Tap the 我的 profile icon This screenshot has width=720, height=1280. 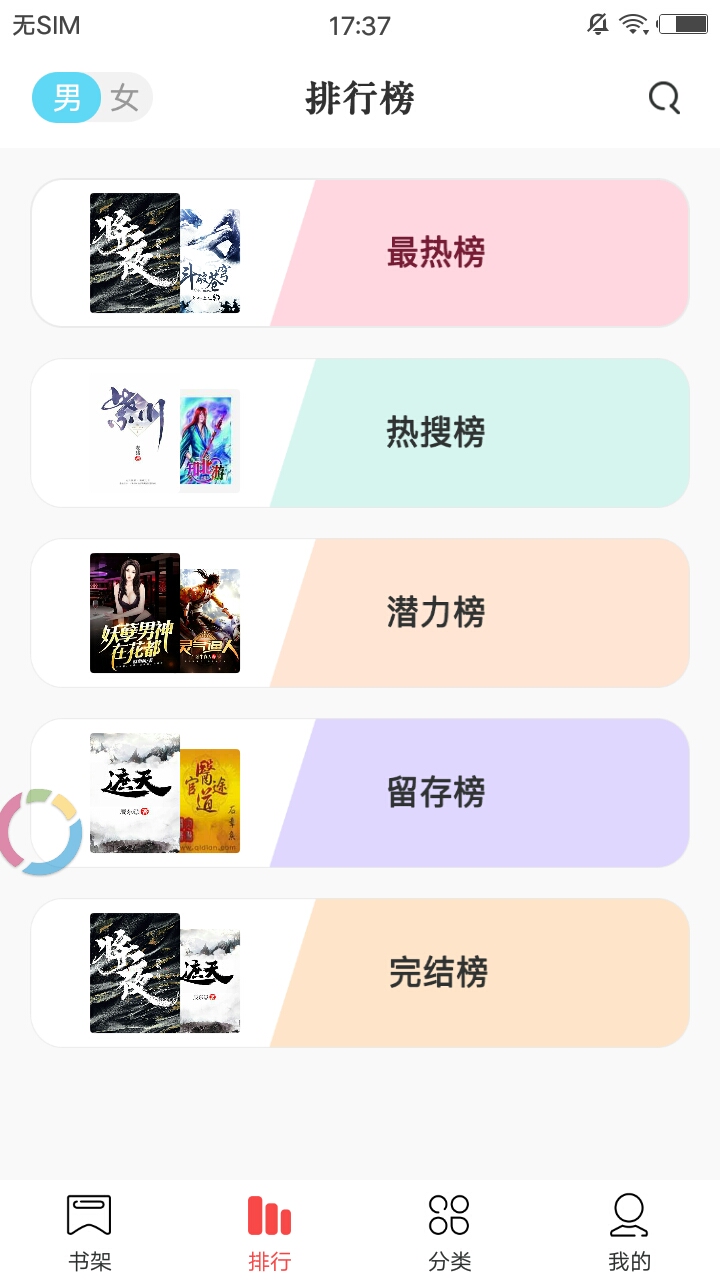(x=629, y=1214)
